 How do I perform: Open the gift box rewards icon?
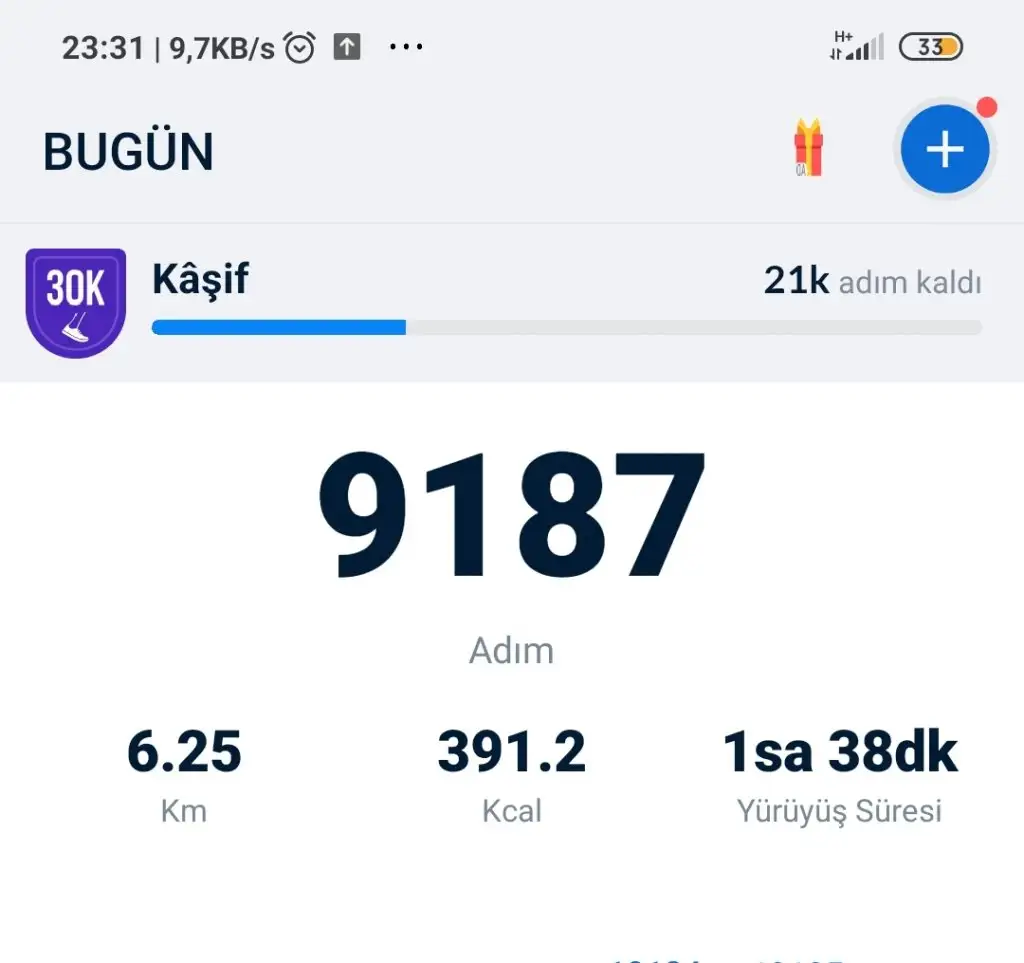point(808,149)
